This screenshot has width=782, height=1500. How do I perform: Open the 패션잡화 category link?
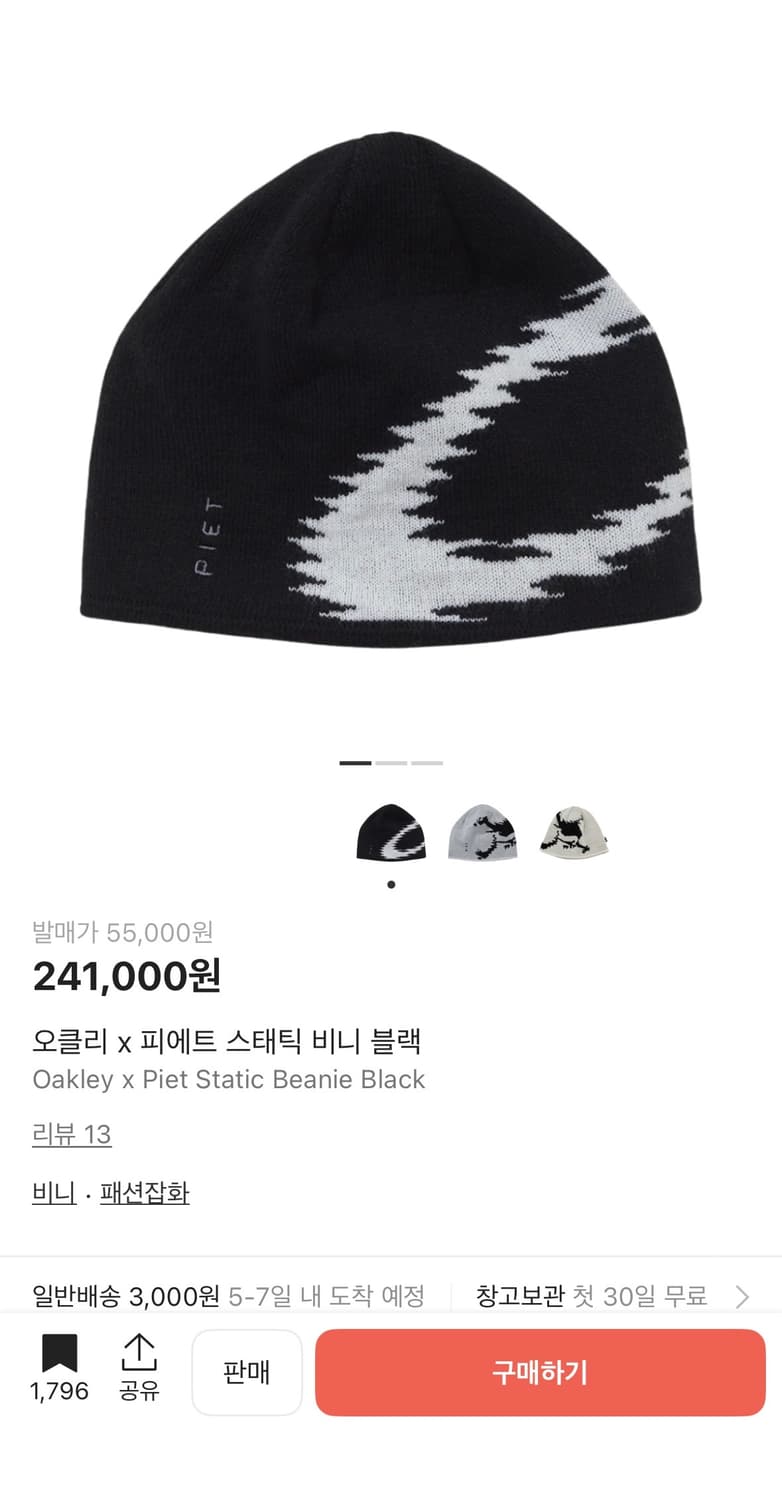[x=146, y=1193]
